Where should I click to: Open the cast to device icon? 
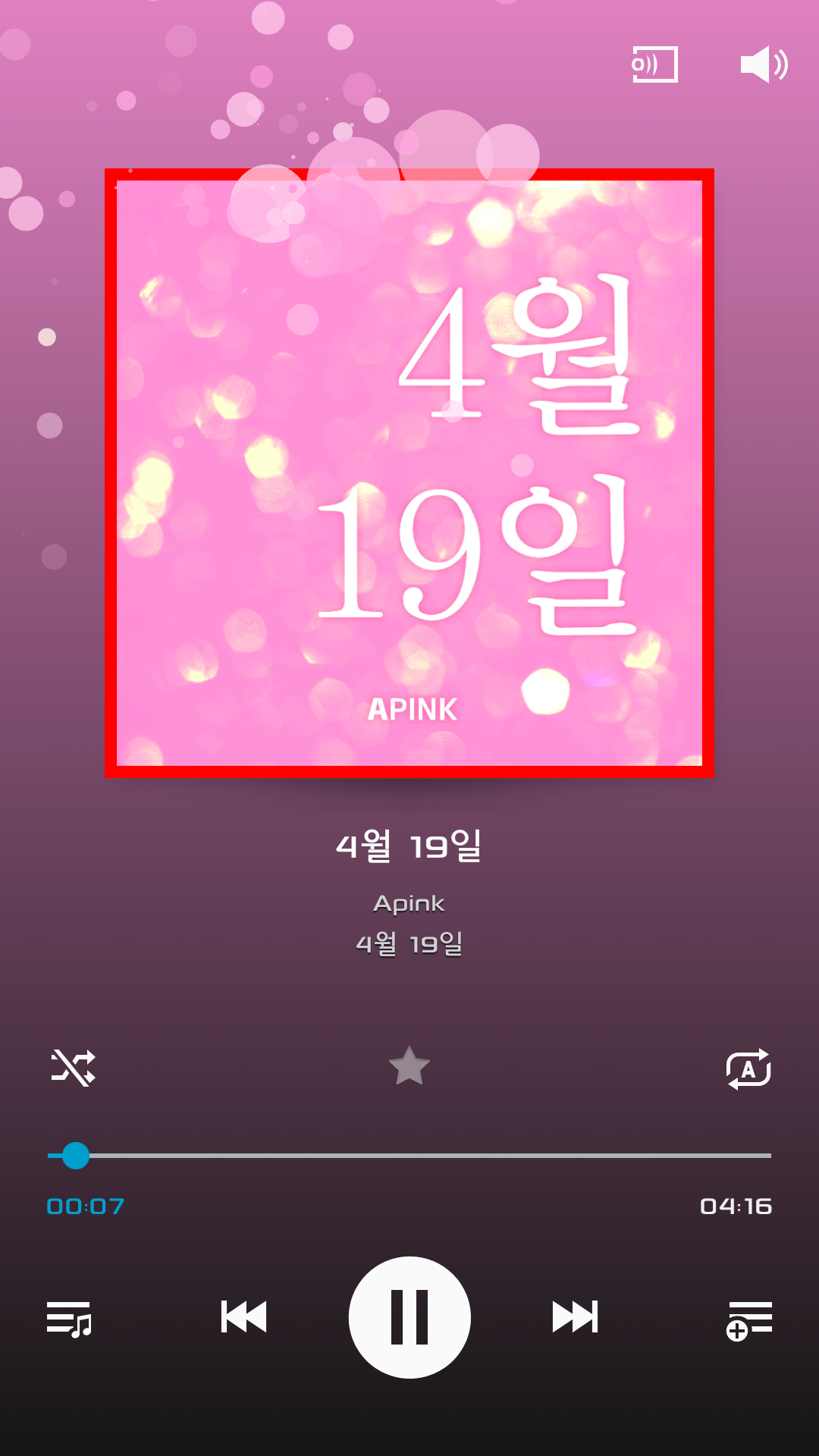click(654, 64)
